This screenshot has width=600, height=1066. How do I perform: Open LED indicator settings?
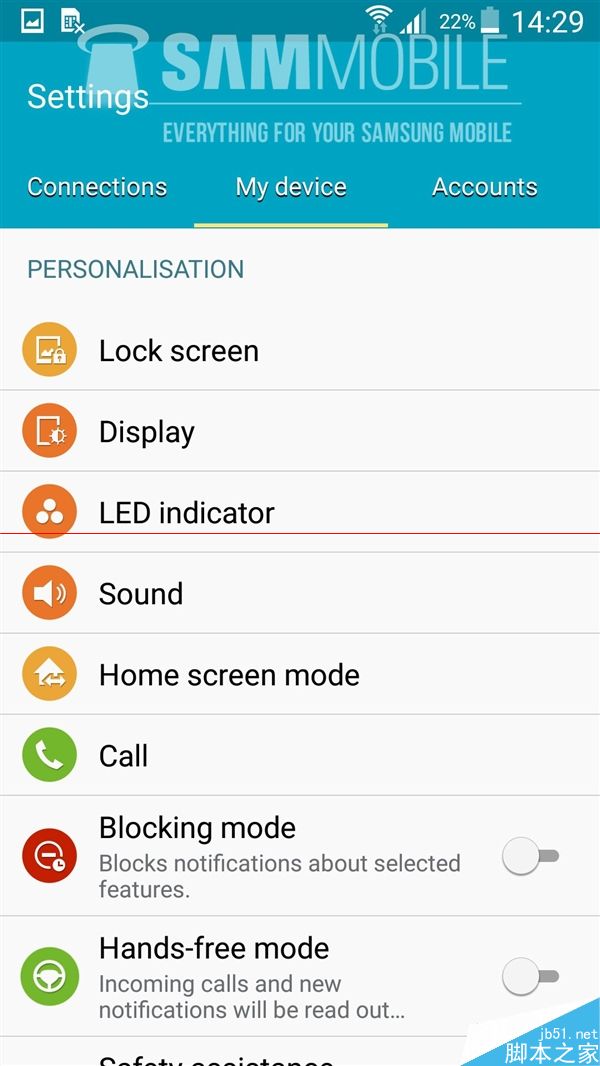click(300, 512)
